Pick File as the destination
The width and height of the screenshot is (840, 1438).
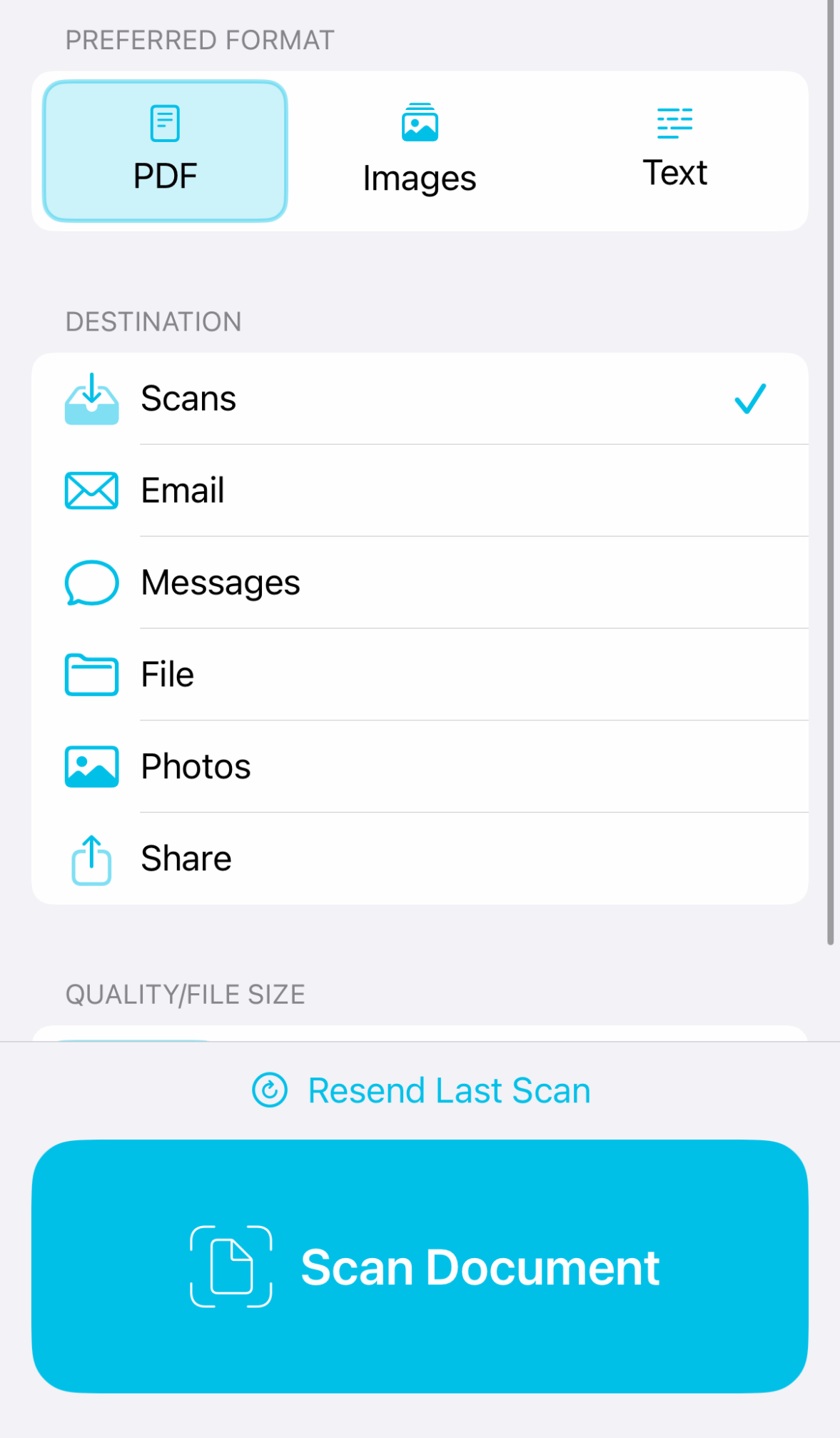tap(420, 675)
